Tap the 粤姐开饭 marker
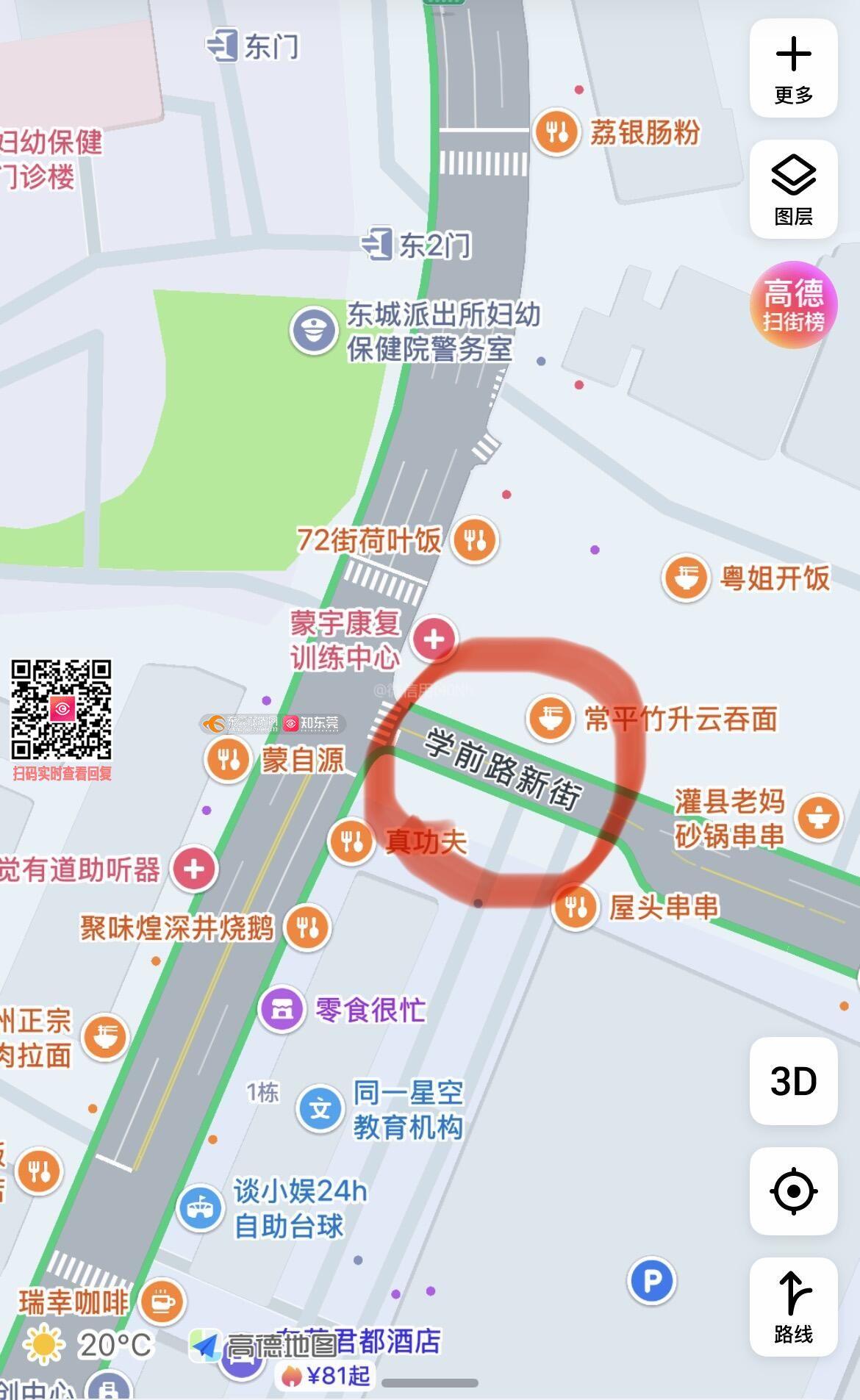This screenshot has width=860, height=1400. (x=685, y=578)
